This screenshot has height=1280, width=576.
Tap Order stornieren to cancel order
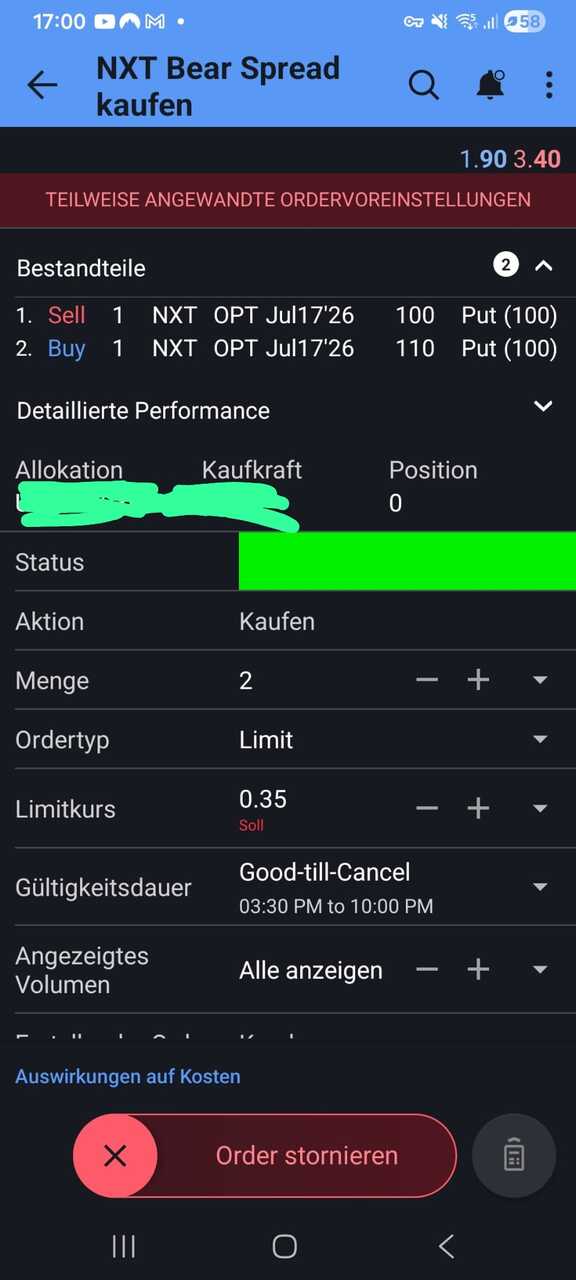[x=265, y=1156]
